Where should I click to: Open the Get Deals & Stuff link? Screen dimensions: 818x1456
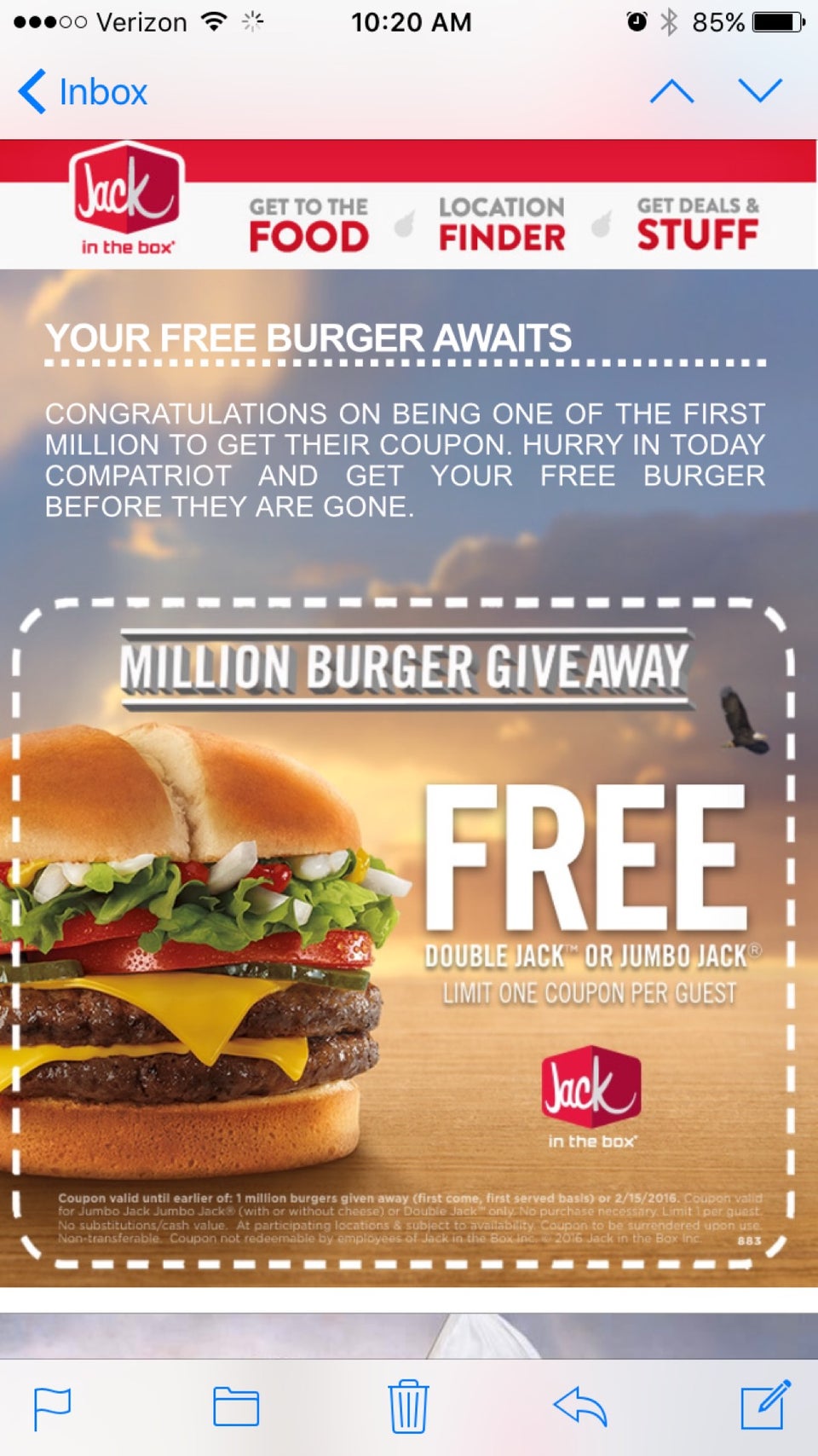click(x=697, y=225)
